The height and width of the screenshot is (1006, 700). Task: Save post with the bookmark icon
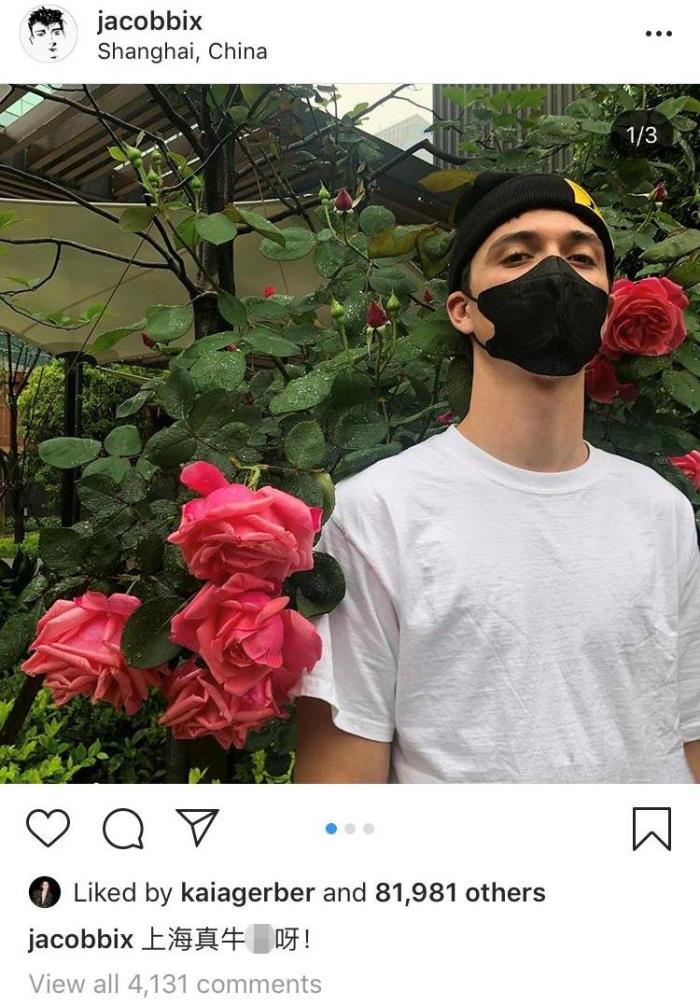pos(651,828)
